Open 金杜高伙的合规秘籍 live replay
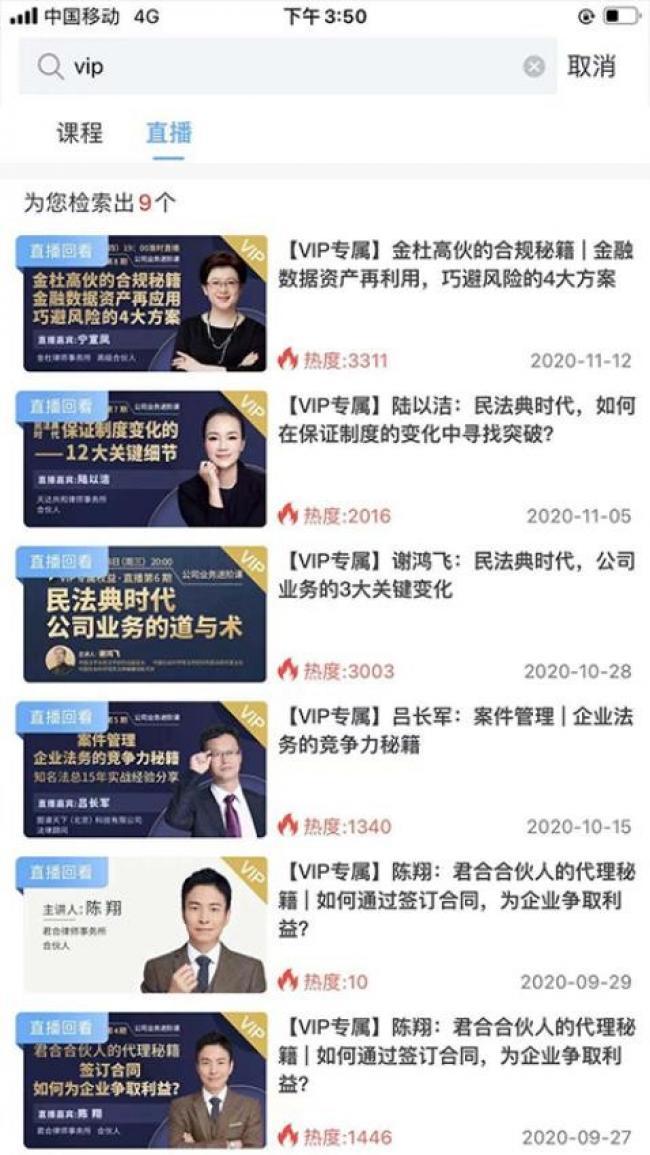The image size is (650, 1155). pyautogui.click(x=325, y=303)
